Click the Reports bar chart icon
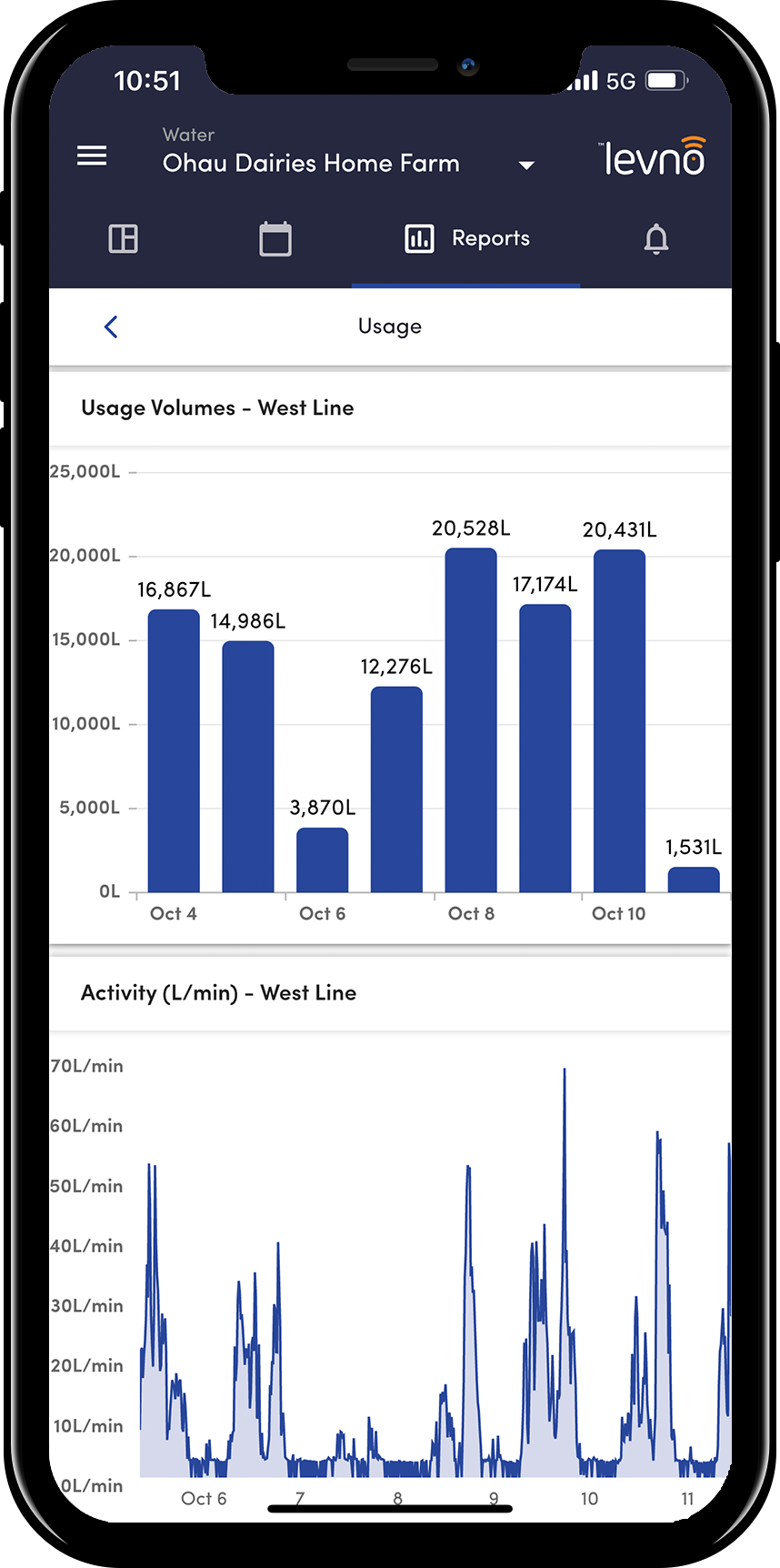 point(419,238)
